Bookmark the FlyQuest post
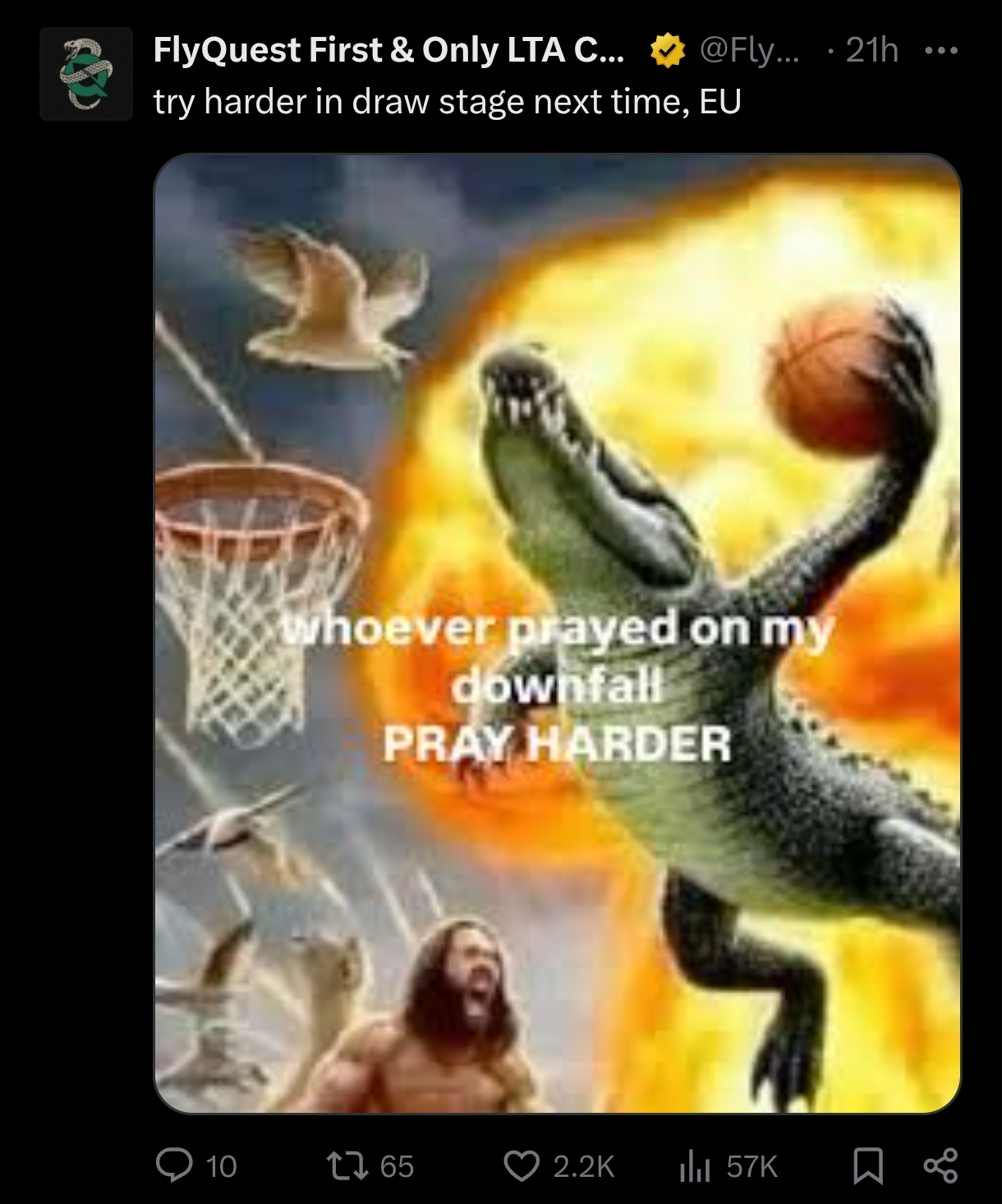1002x1204 pixels. pos(867,1166)
